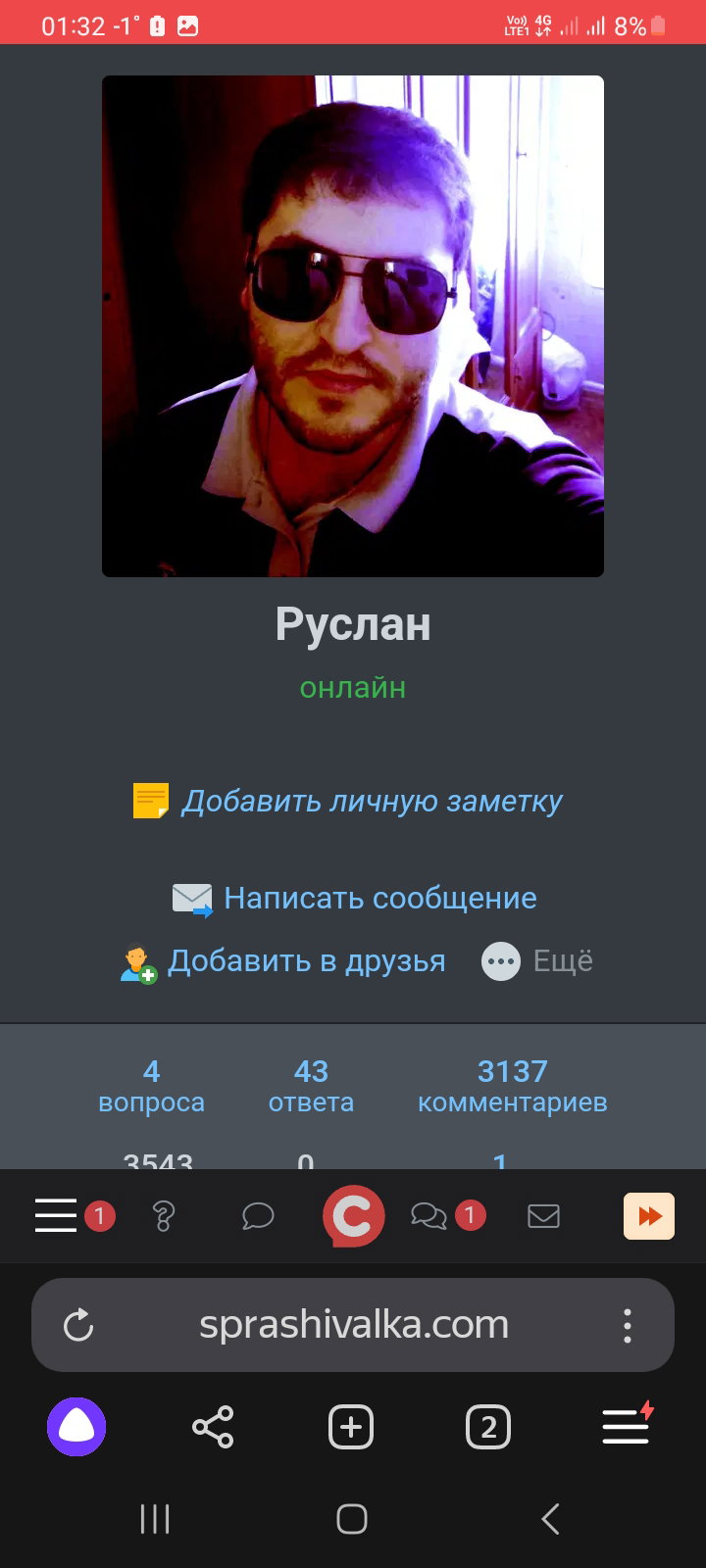The width and height of the screenshot is (706, 1568).
Task: View the 4 вопроса list
Action: [151, 1086]
